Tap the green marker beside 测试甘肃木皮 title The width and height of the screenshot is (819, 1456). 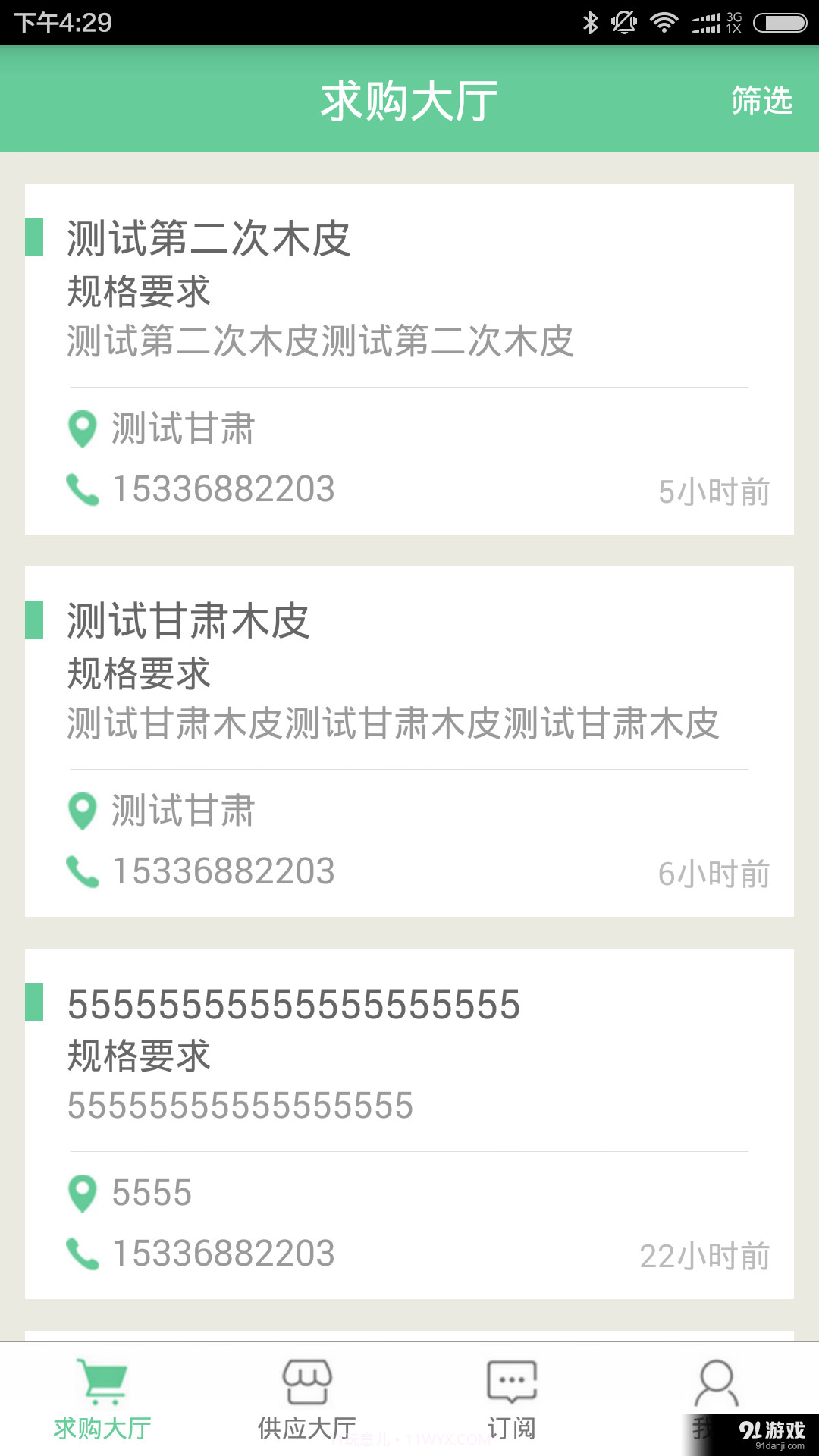pyautogui.click(x=35, y=621)
